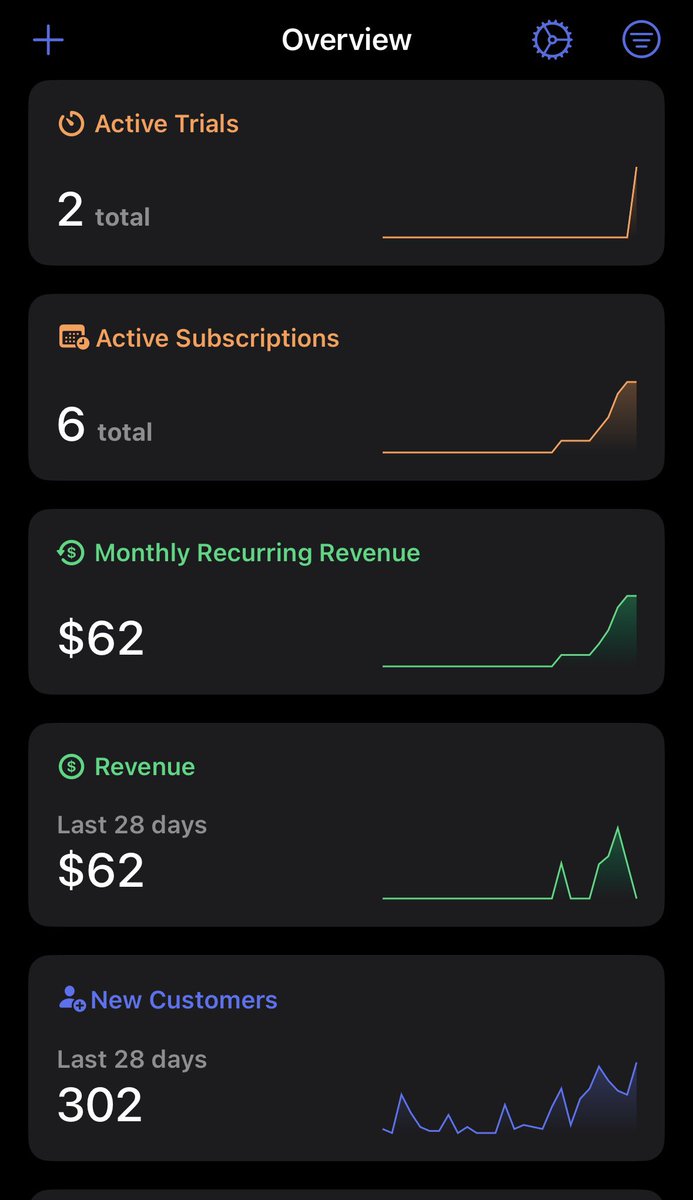
Task: Open Monthly Recurring Revenue details
Action: pos(346,602)
